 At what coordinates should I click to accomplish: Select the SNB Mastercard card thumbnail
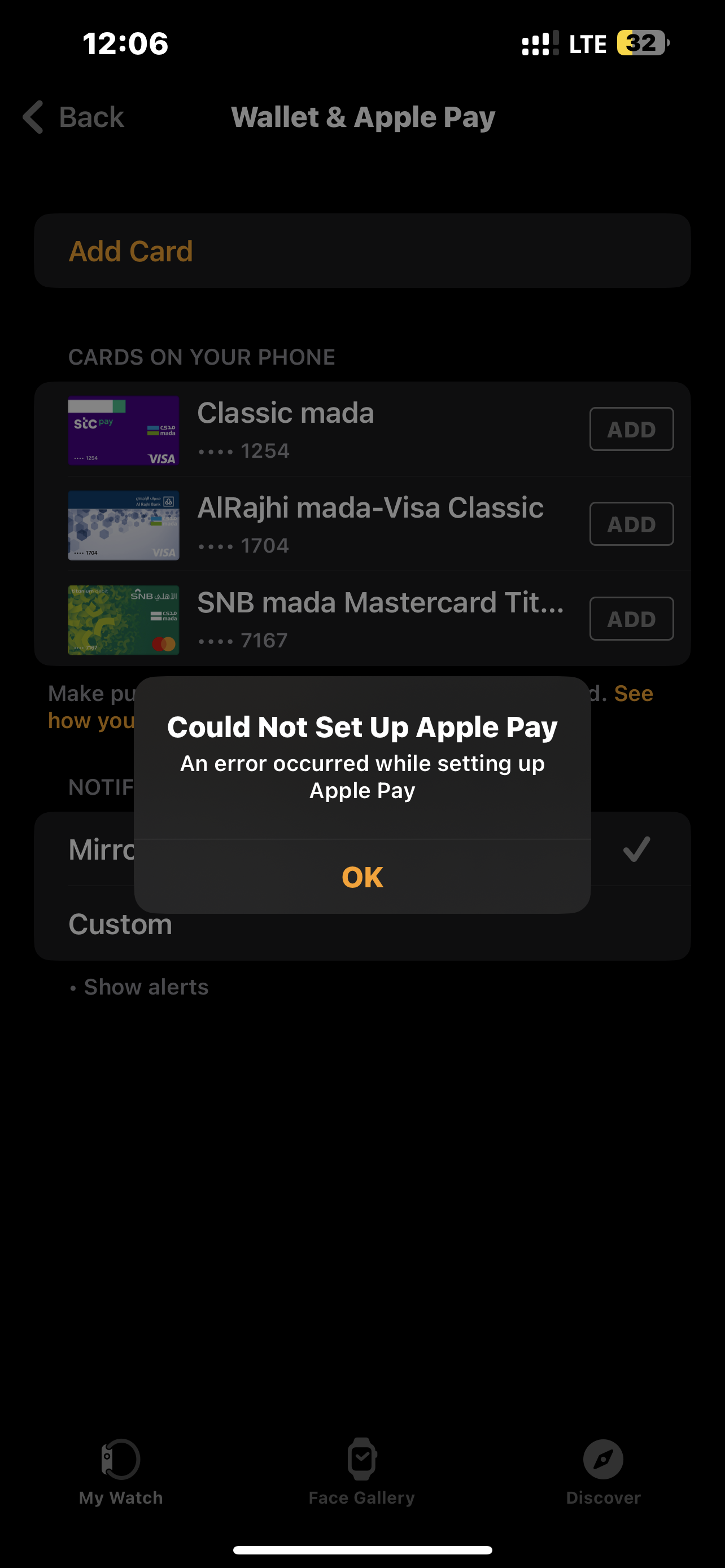[x=123, y=619]
